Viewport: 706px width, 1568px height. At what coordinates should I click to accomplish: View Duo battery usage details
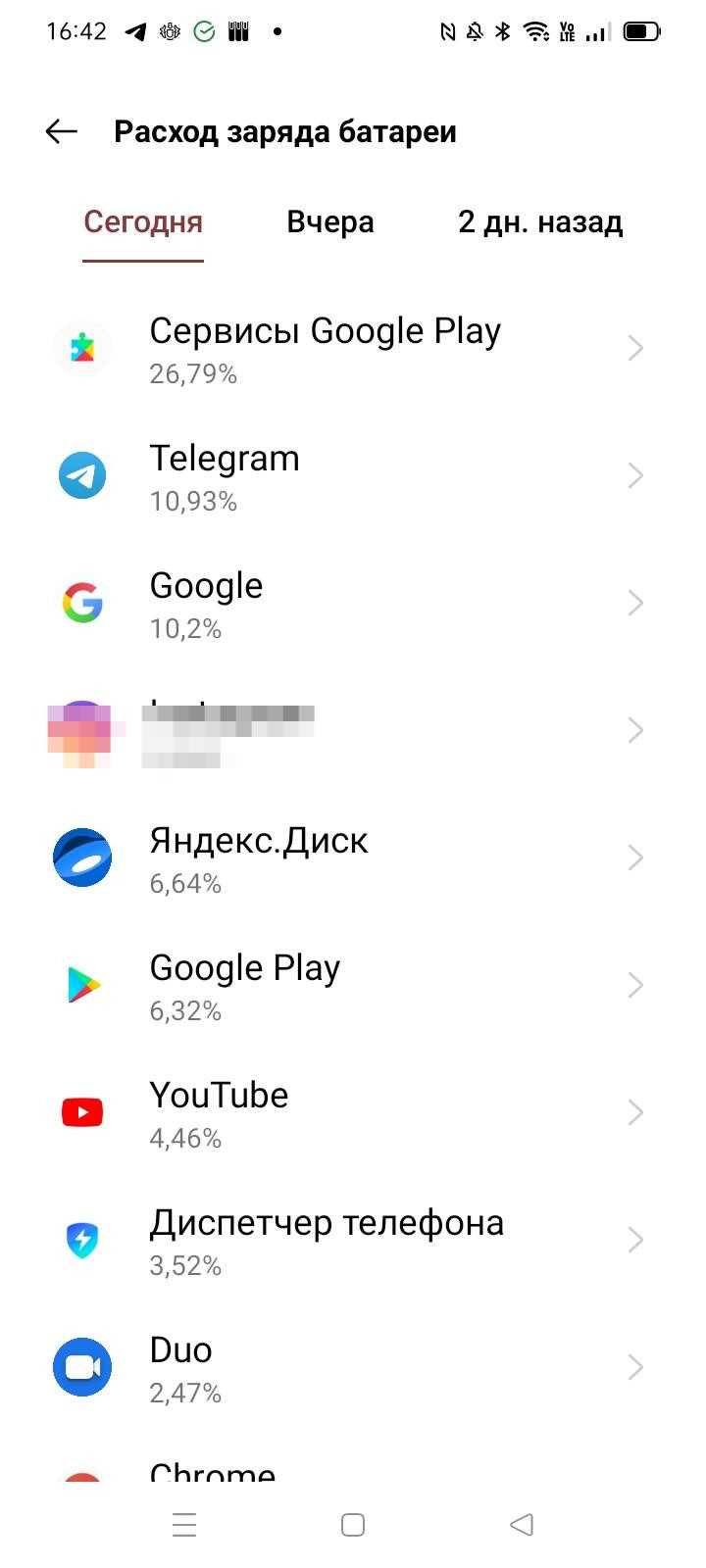click(x=353, y=1367)
